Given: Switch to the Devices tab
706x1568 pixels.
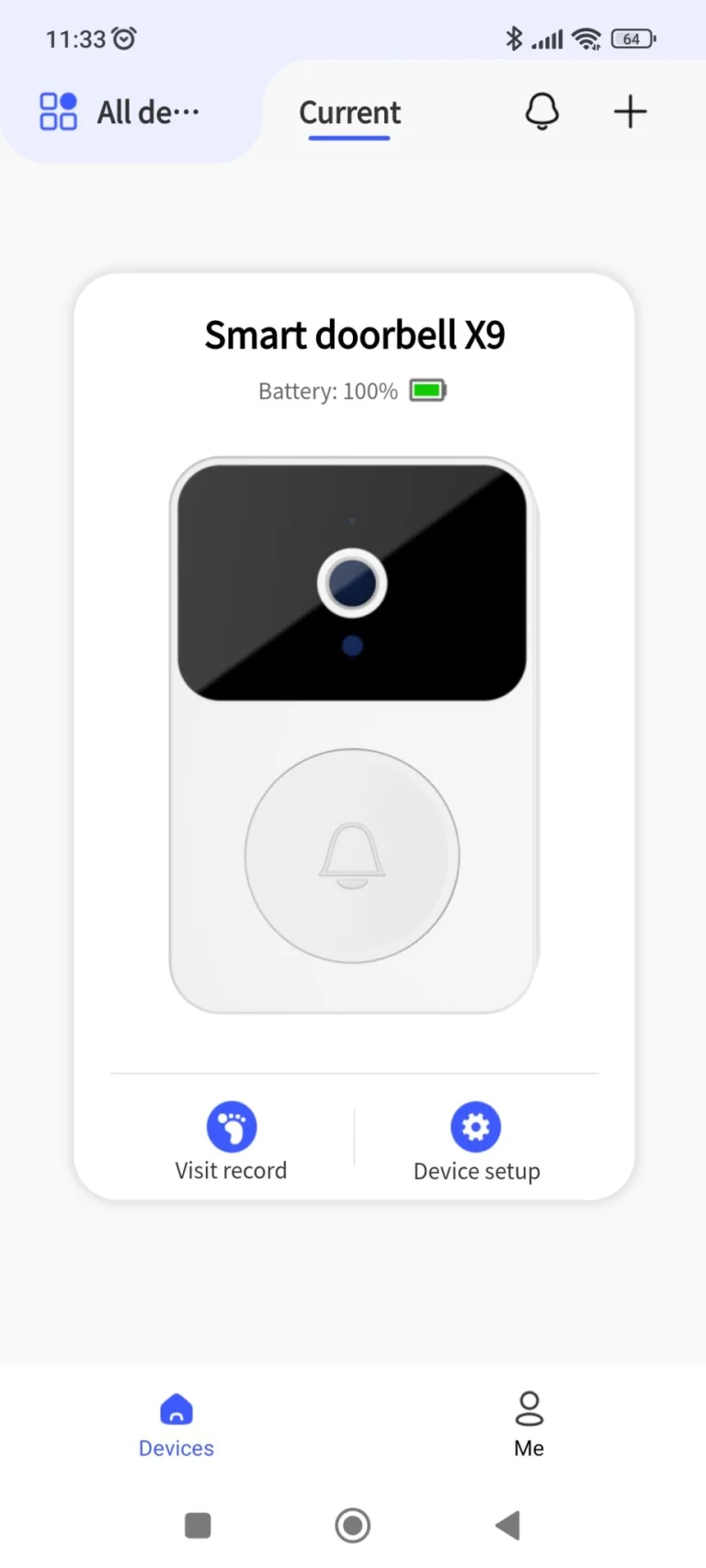Looking at the screenshot, I should pos(176,1426).
